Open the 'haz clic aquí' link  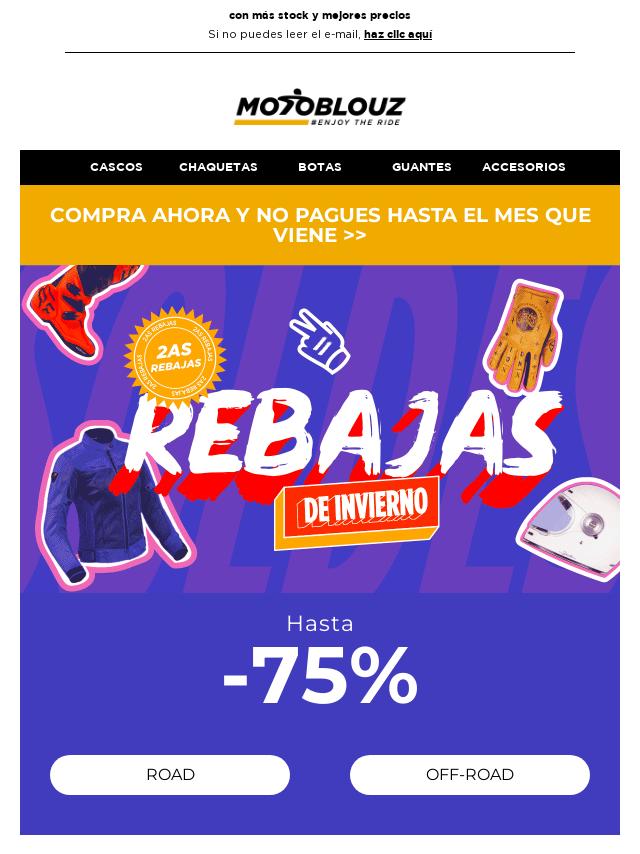pos(397,34)
